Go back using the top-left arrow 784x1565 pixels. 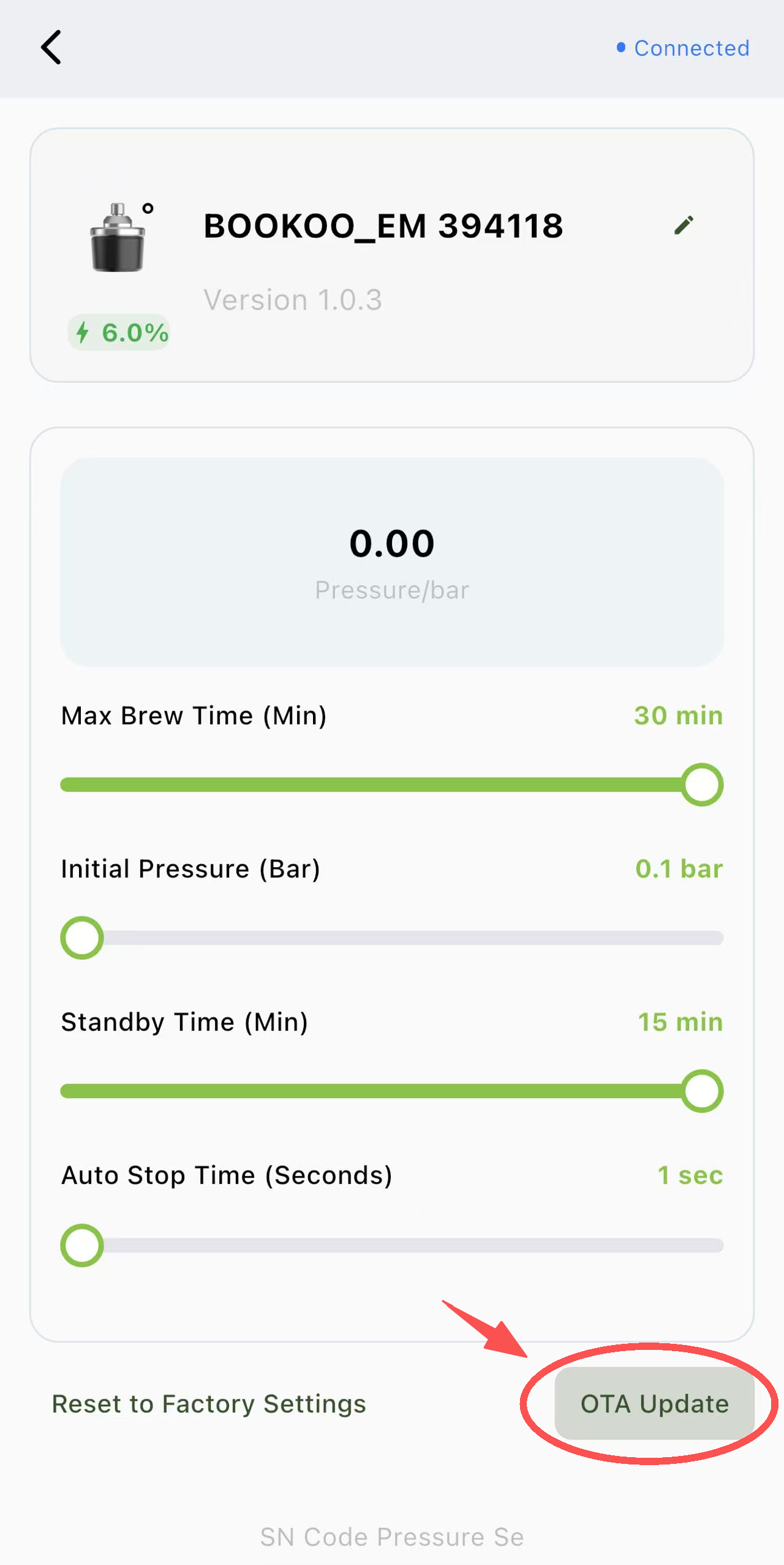(x=51, y=47)
